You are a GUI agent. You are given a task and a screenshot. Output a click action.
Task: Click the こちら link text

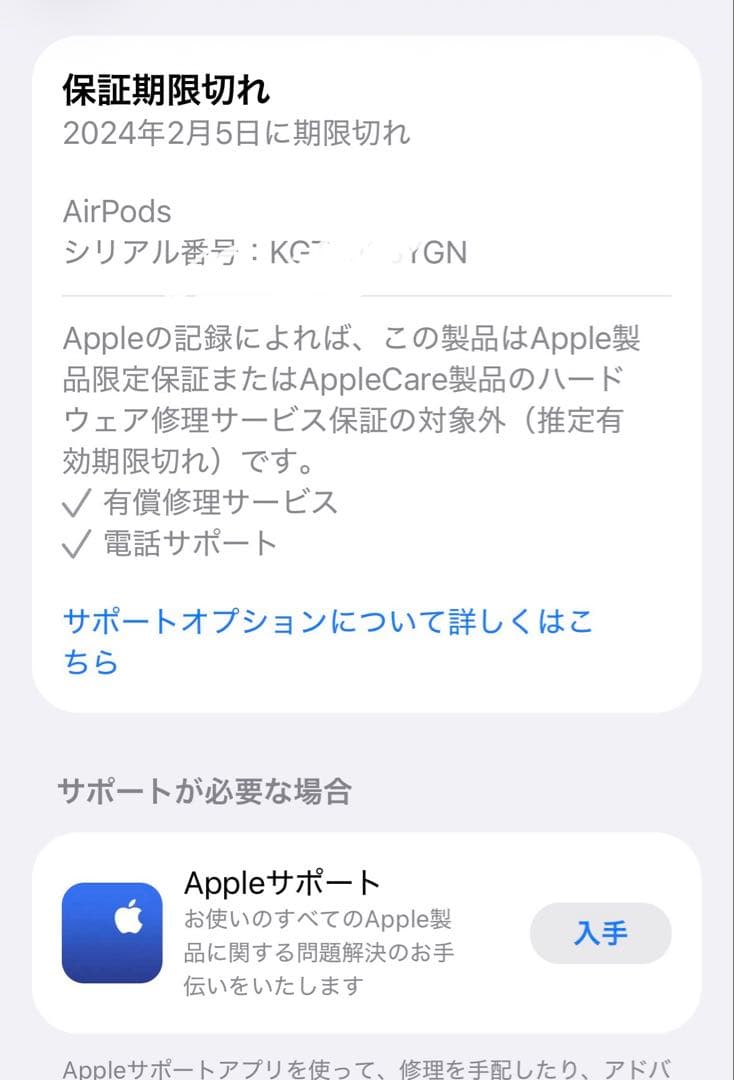(90, 660)
